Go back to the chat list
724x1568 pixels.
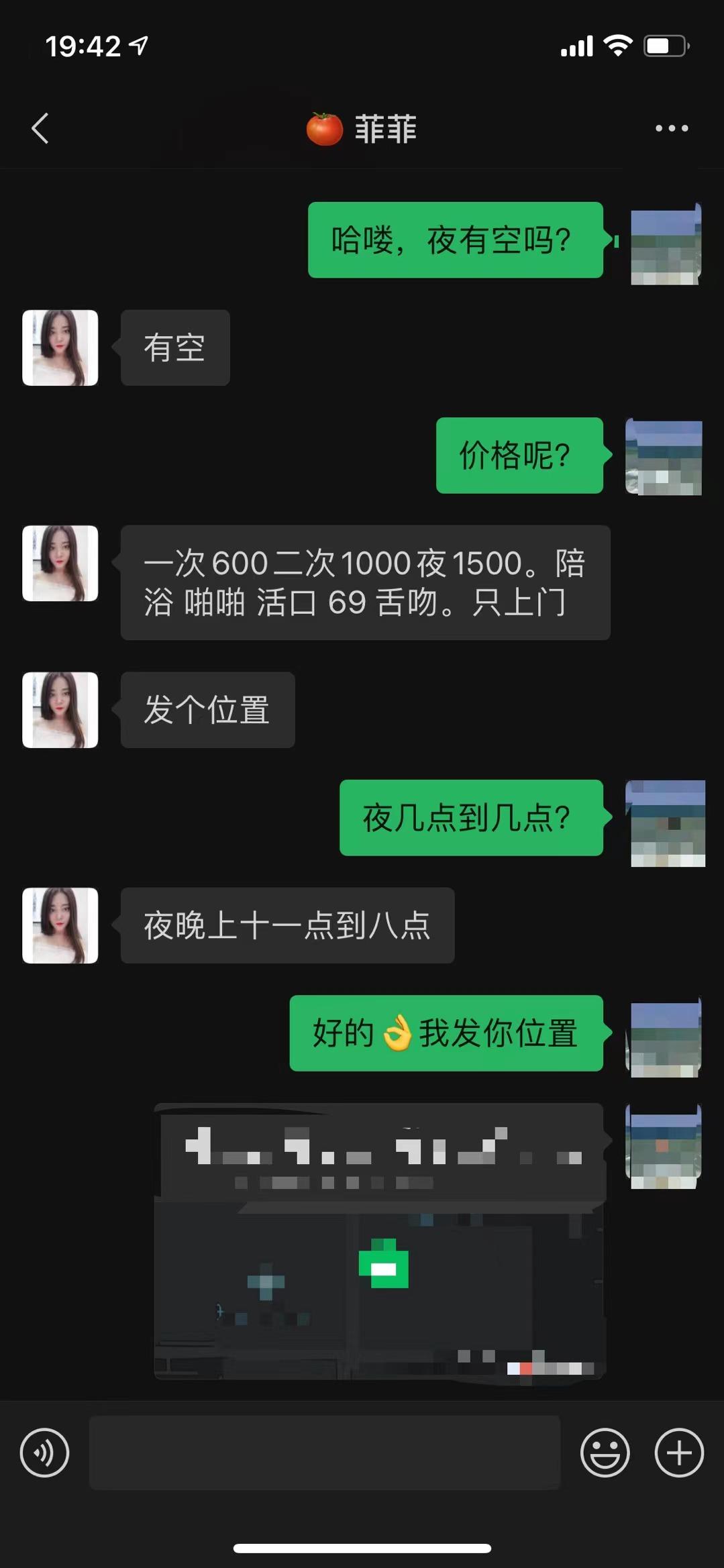point(40,128)
